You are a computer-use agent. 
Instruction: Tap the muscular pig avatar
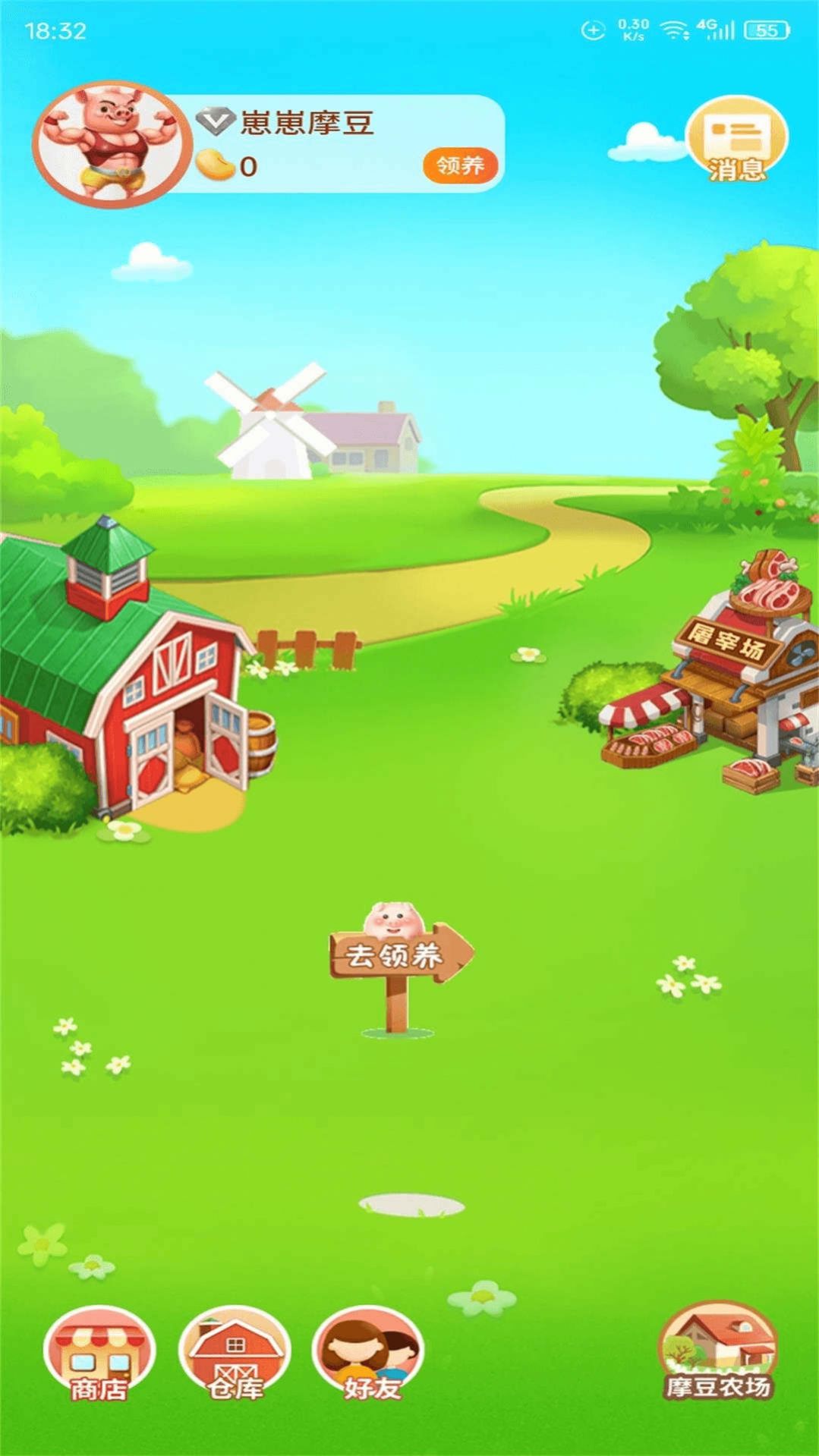111,143
